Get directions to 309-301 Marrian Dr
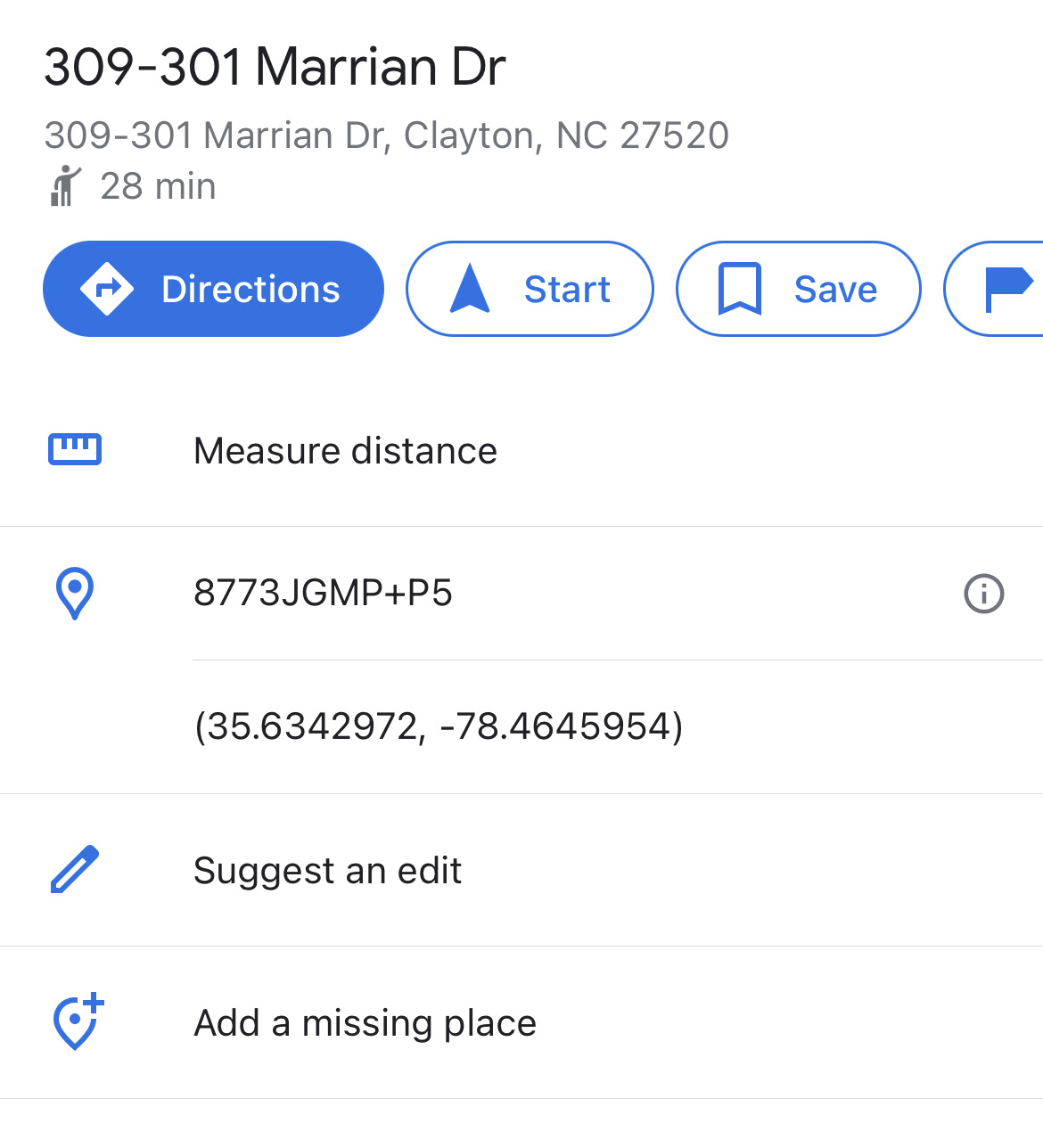The height and width of the screenshot is (1148, 1043). [x=213, y=289]
